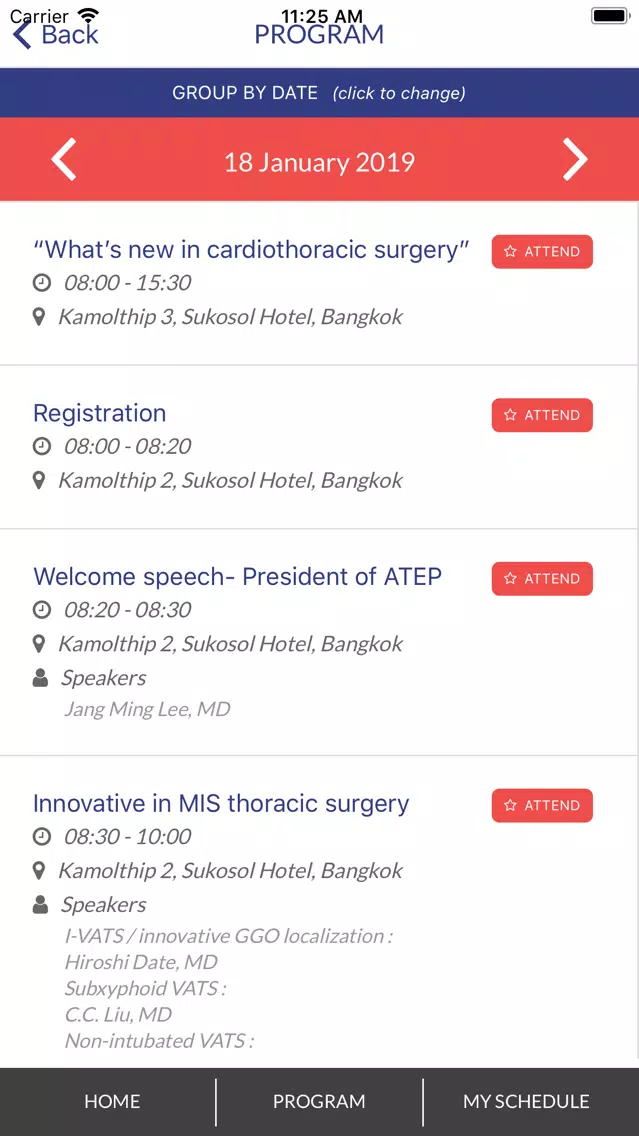Attend the Welcome speech by President of ATEP
Screen dimensions: 639x1136
(x=542, y=579)
